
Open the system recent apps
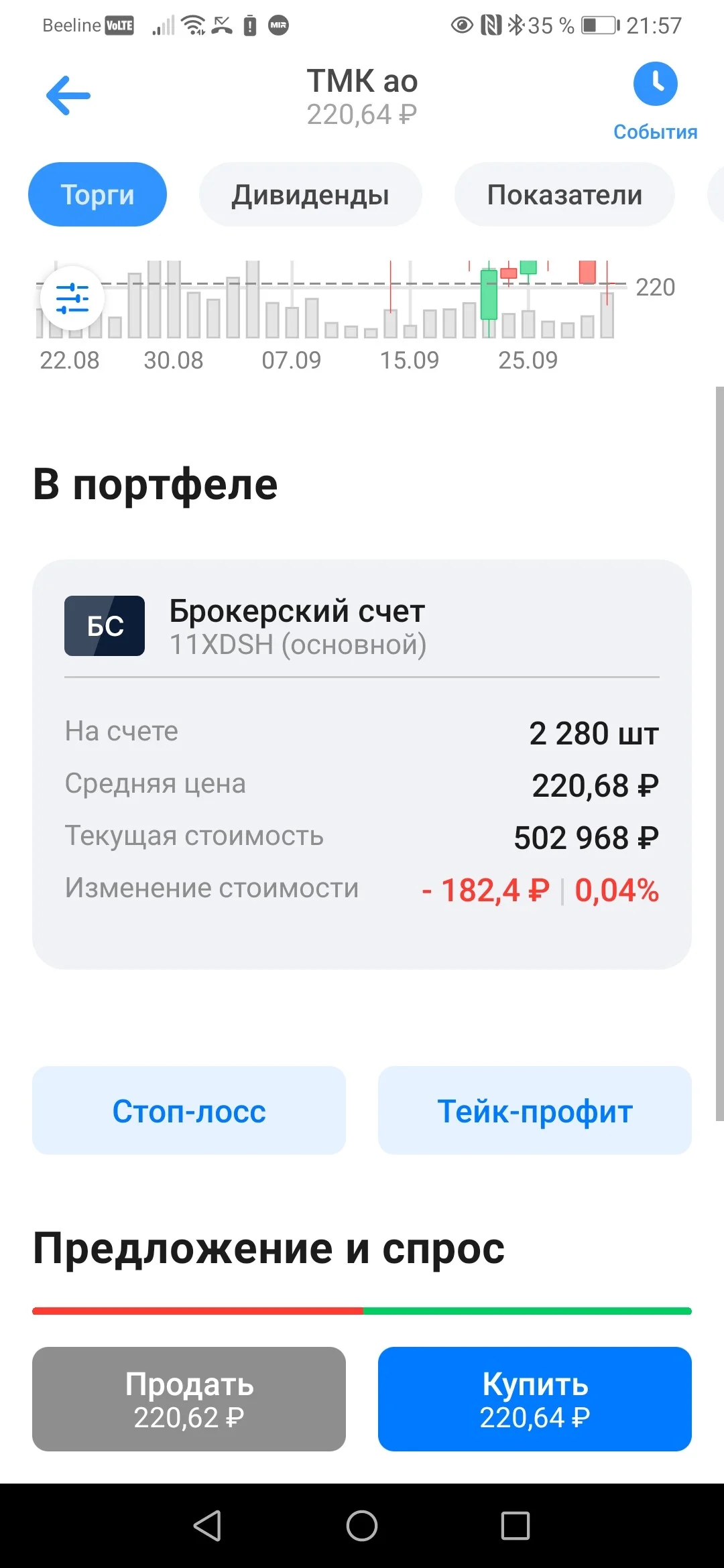click(x=516, y=1526)
